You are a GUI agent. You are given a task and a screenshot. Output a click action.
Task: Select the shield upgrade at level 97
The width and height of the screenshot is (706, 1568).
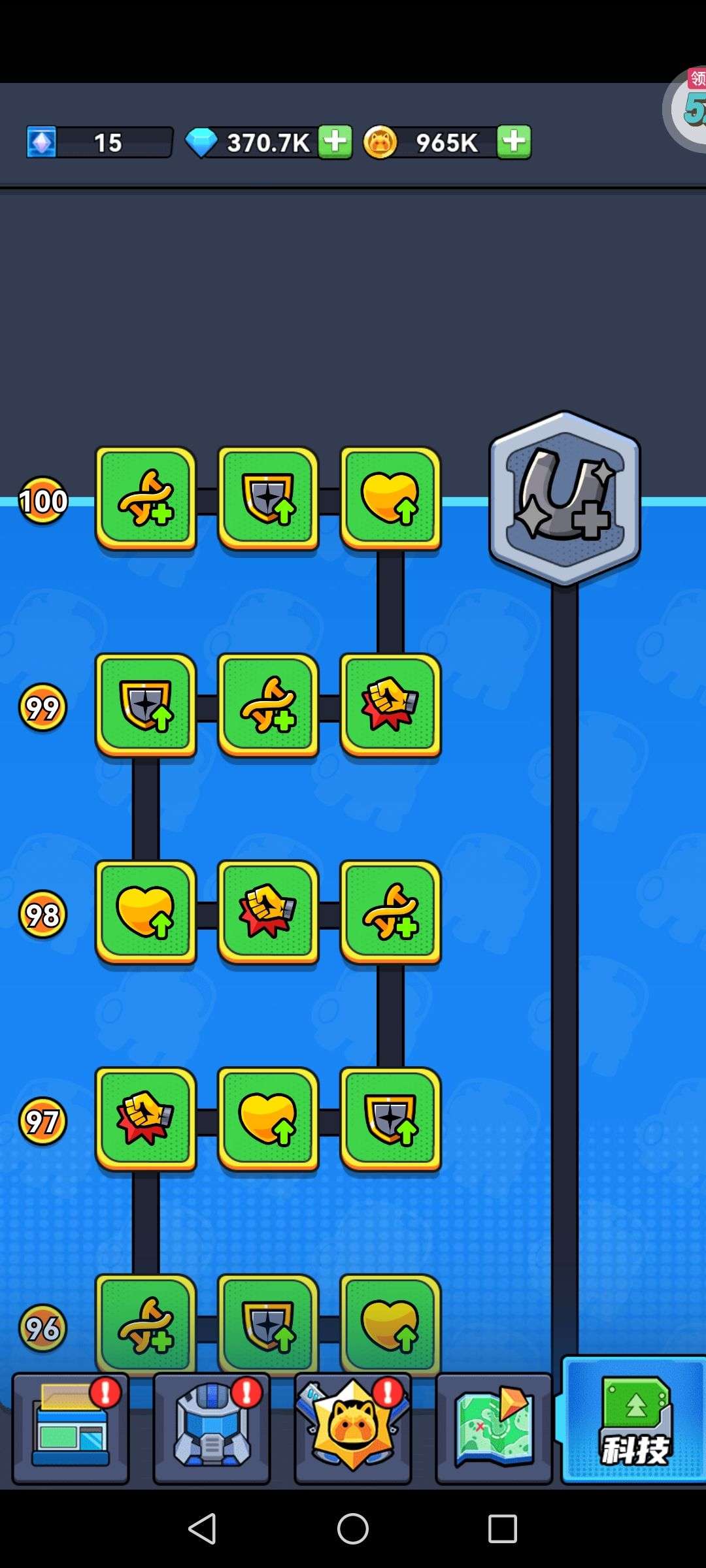(390, 1119)
